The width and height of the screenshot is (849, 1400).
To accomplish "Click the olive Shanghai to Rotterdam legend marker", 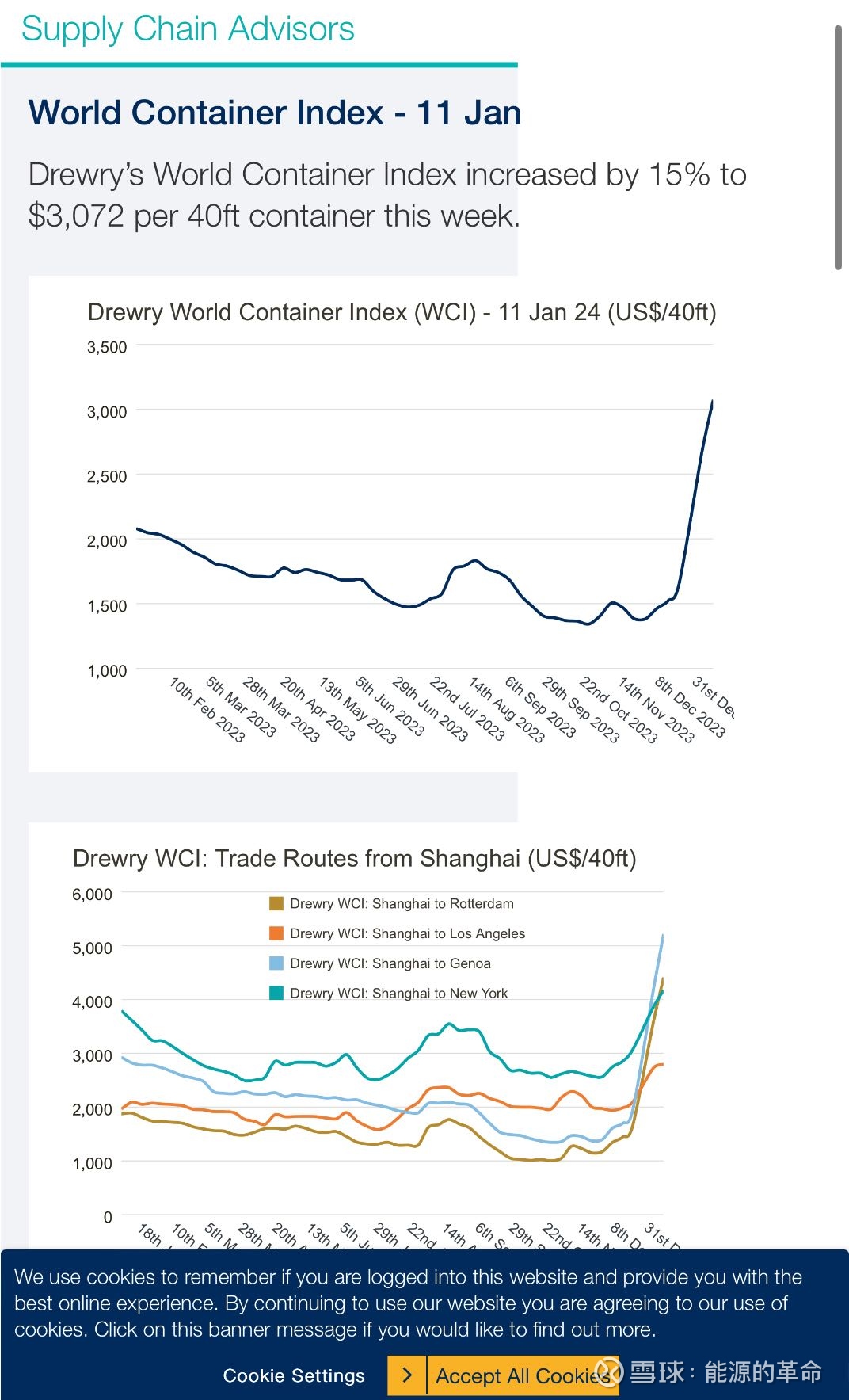I will (276, 903).
